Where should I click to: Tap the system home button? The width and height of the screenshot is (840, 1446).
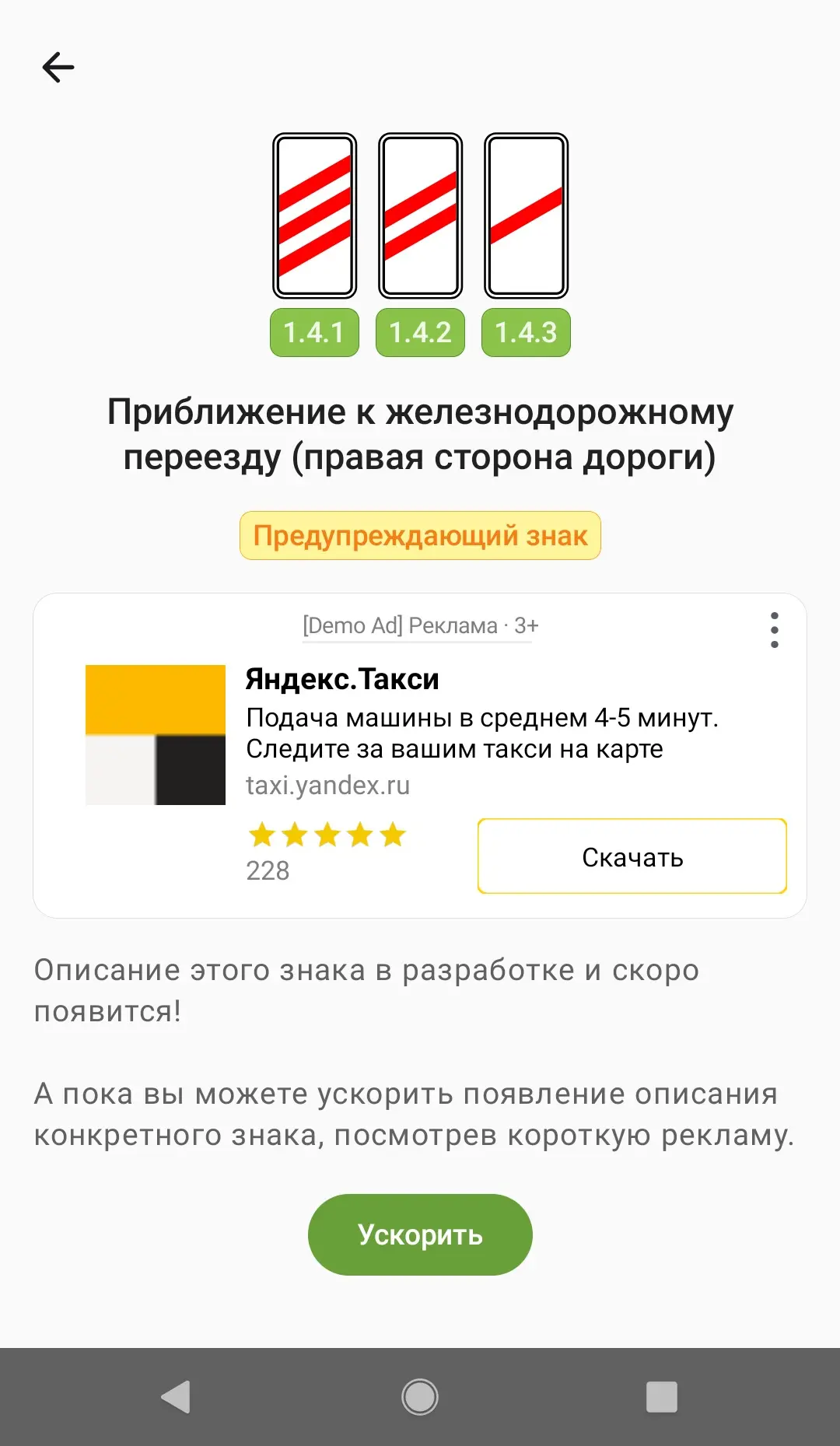(420, 1397)
